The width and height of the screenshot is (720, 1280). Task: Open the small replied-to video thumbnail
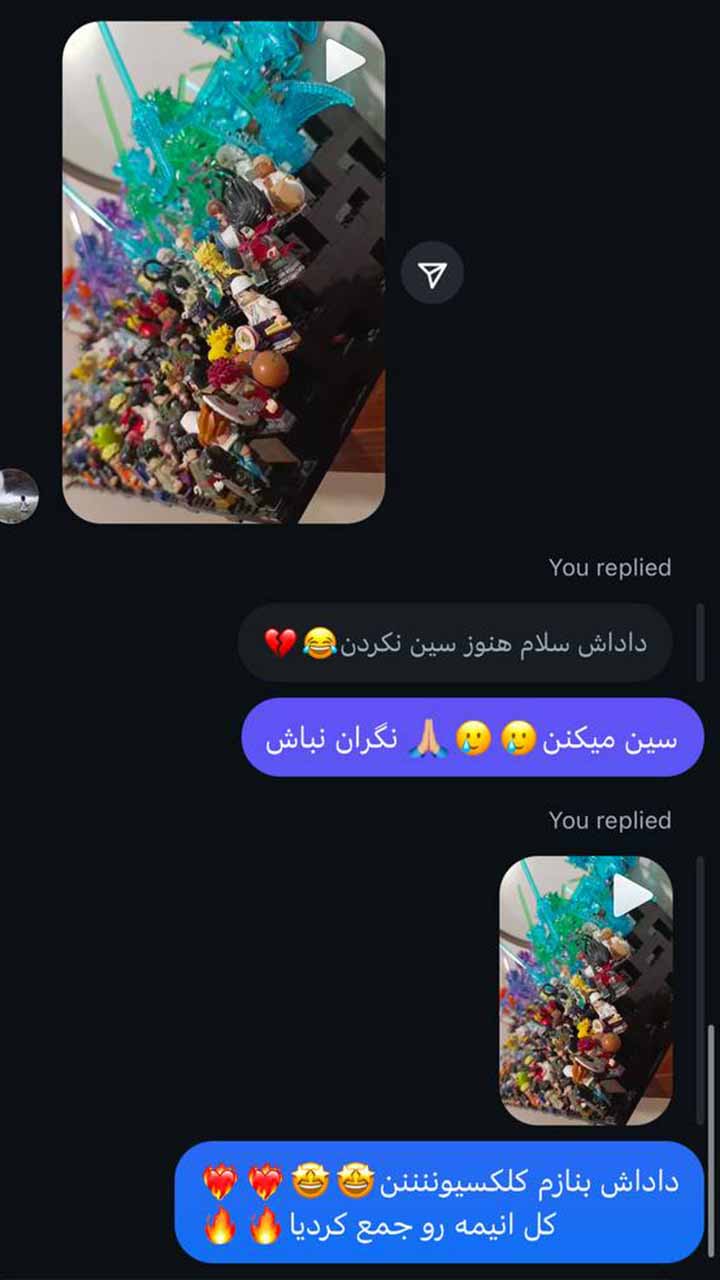(586, 990)
